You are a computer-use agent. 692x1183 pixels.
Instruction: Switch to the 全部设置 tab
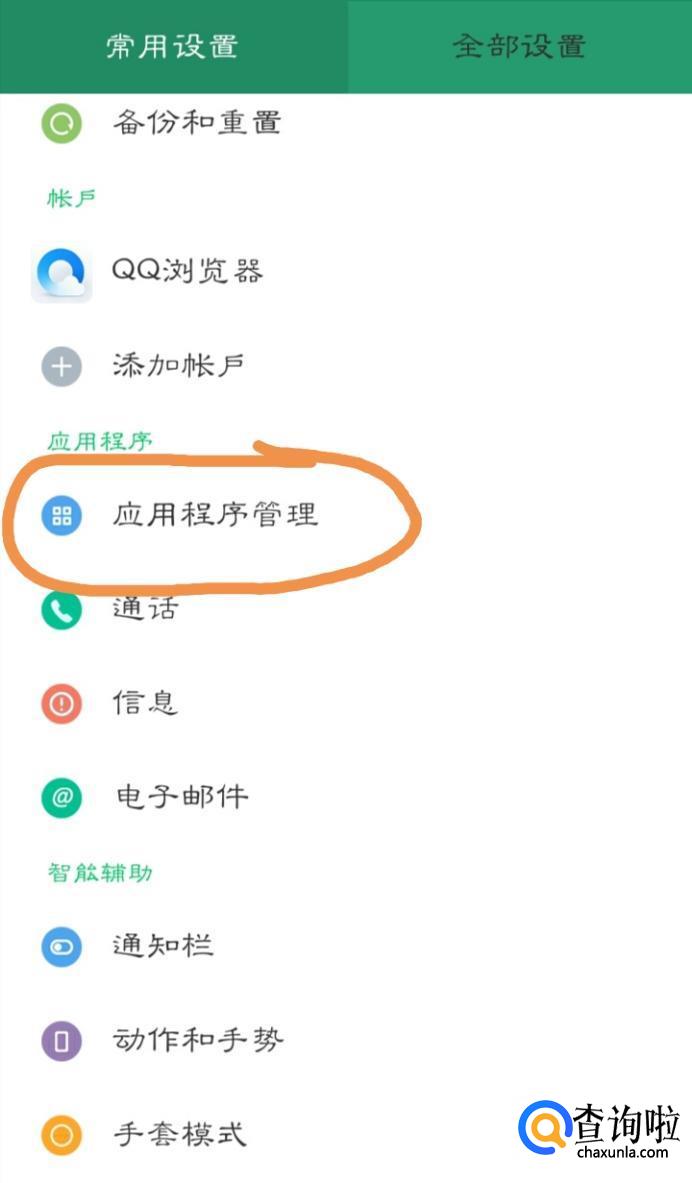[x=519, y=46]
